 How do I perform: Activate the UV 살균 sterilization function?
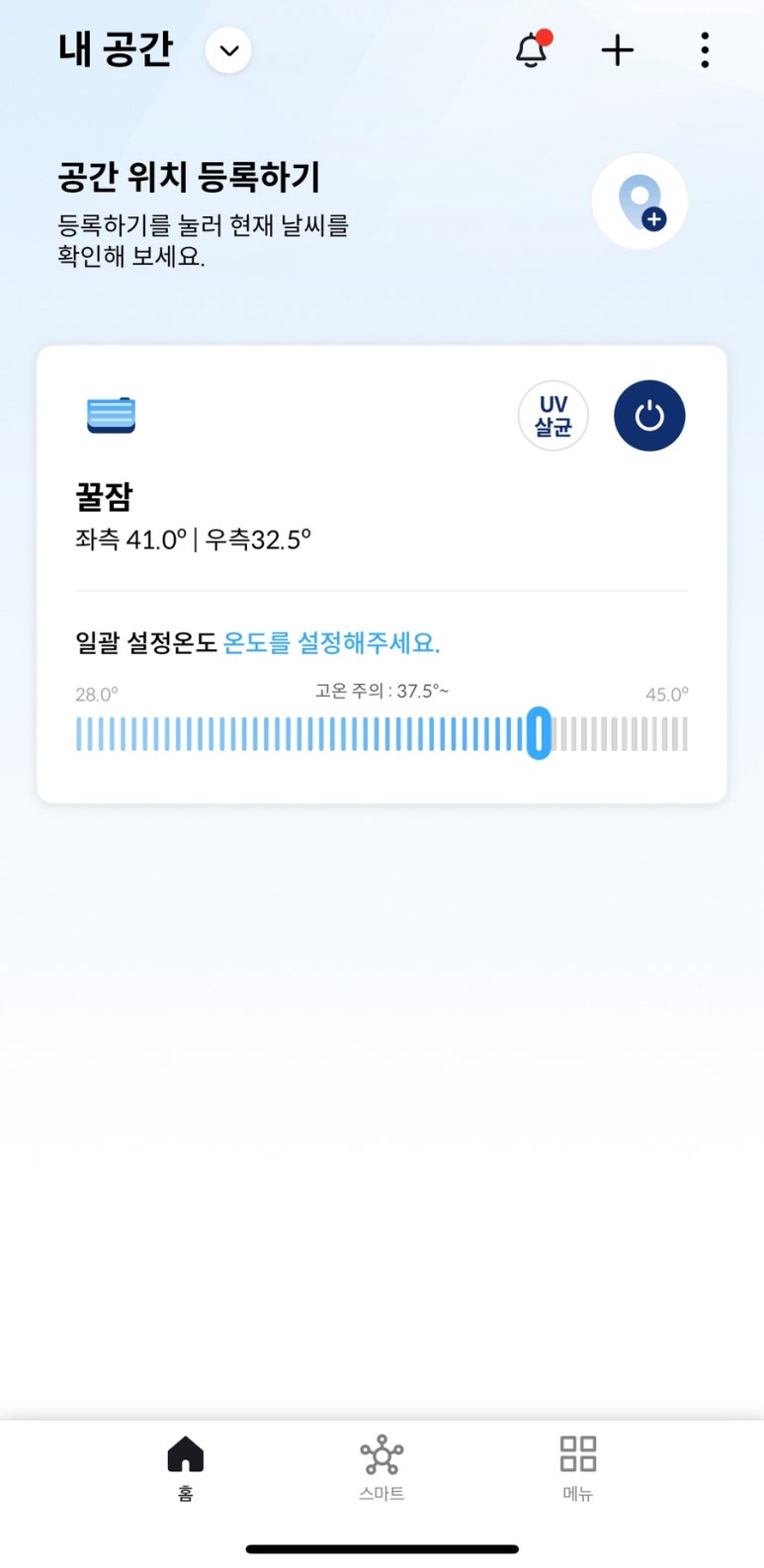[552, 416]
